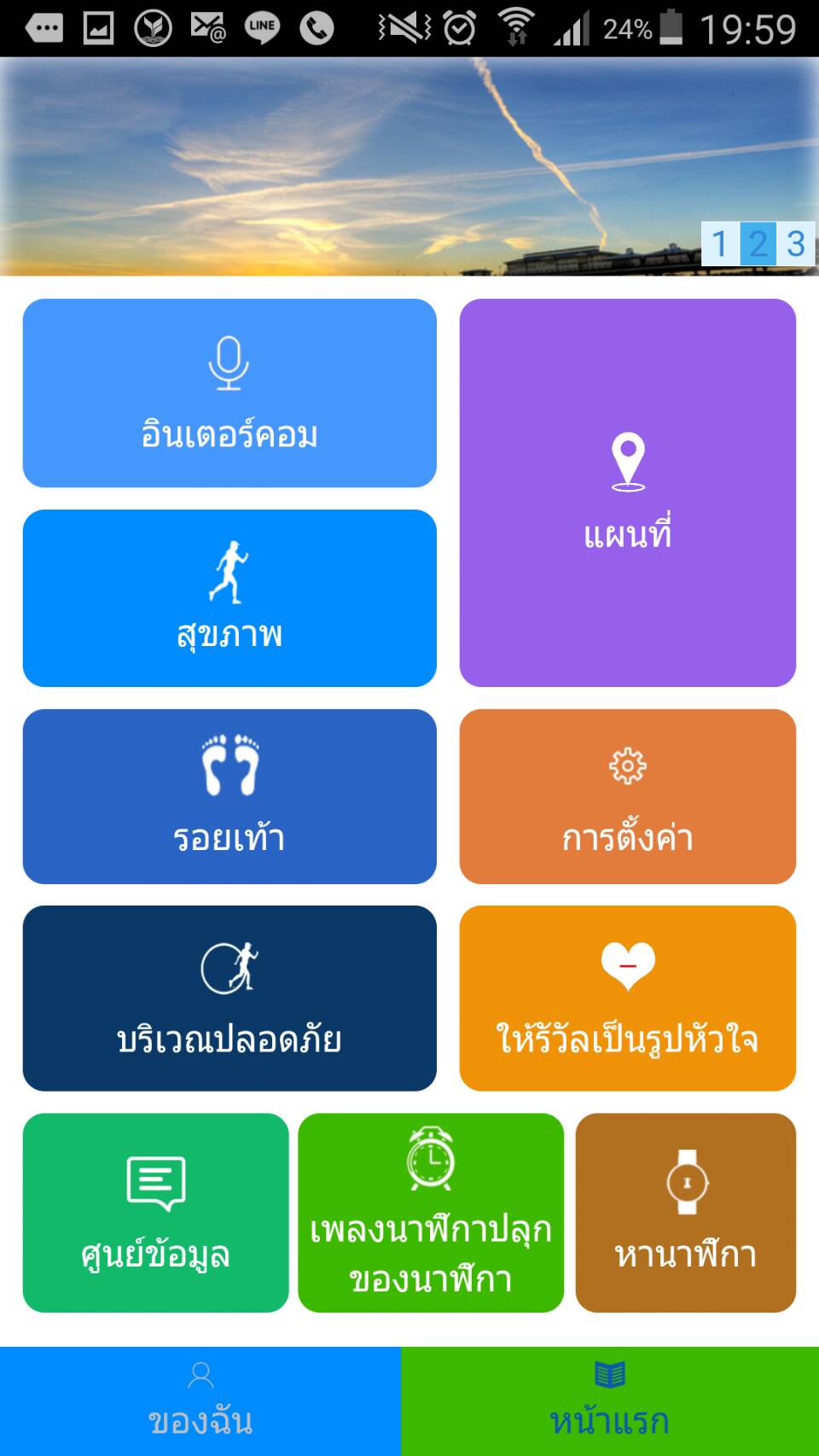Switch to the ของฉัน tab
This screenshot has width=819, height=1456.
tap(200, 1401)
